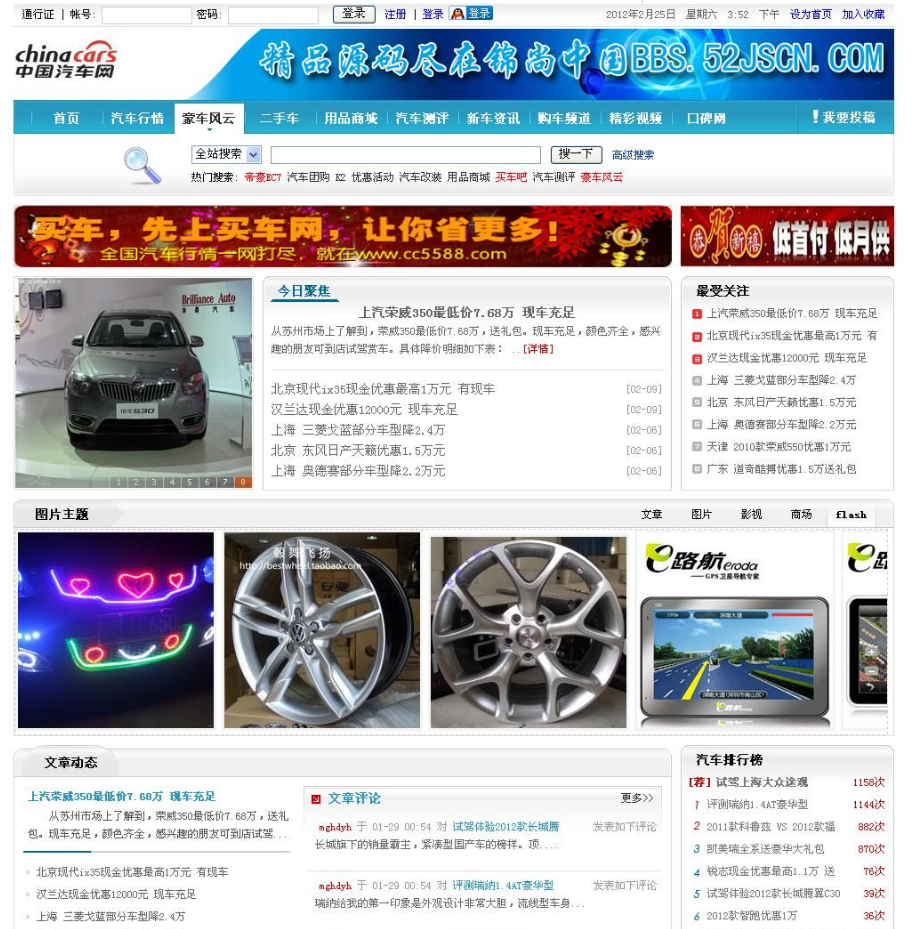This screenshot has width=911, height=929.
Task: Tap the 搜一下 search button
Action: (576, 154)
